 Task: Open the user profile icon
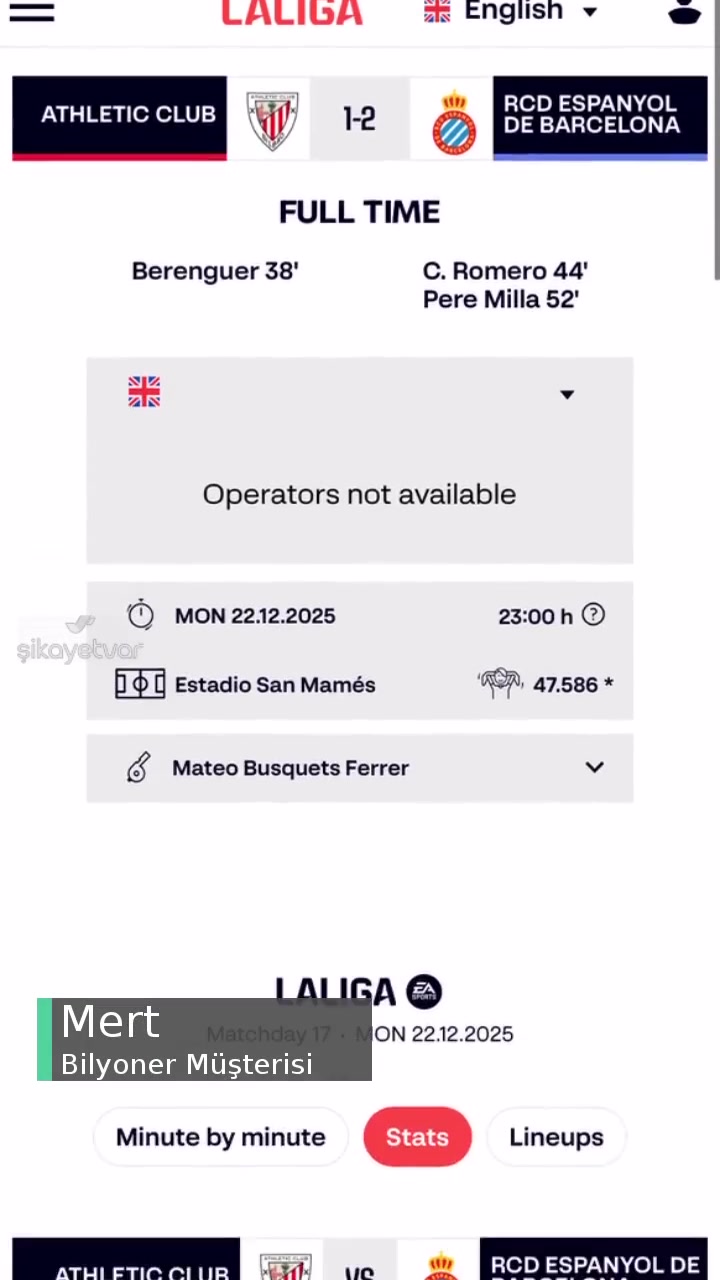pyautogui.click(x=684, y=12)
